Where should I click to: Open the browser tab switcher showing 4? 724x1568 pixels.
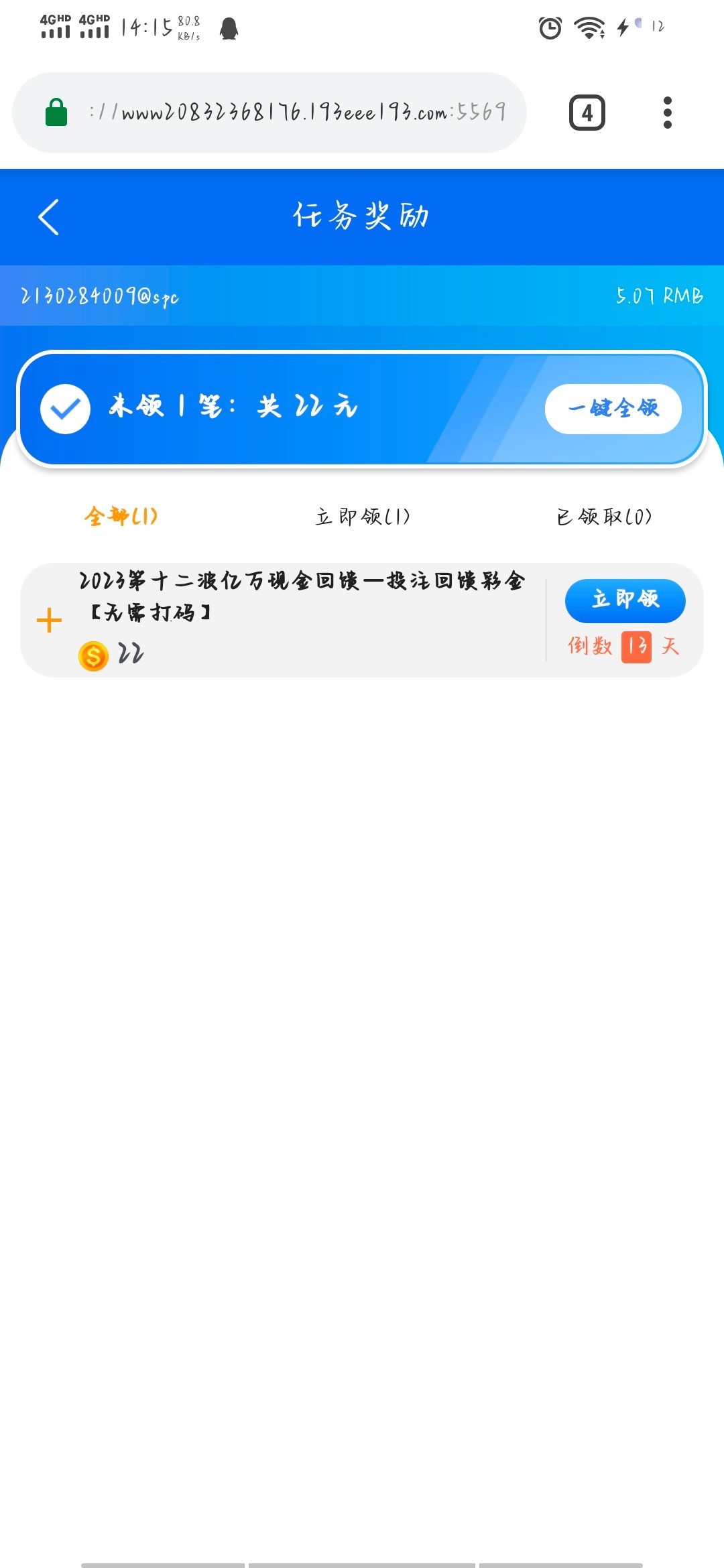click(x=587, y=113)
